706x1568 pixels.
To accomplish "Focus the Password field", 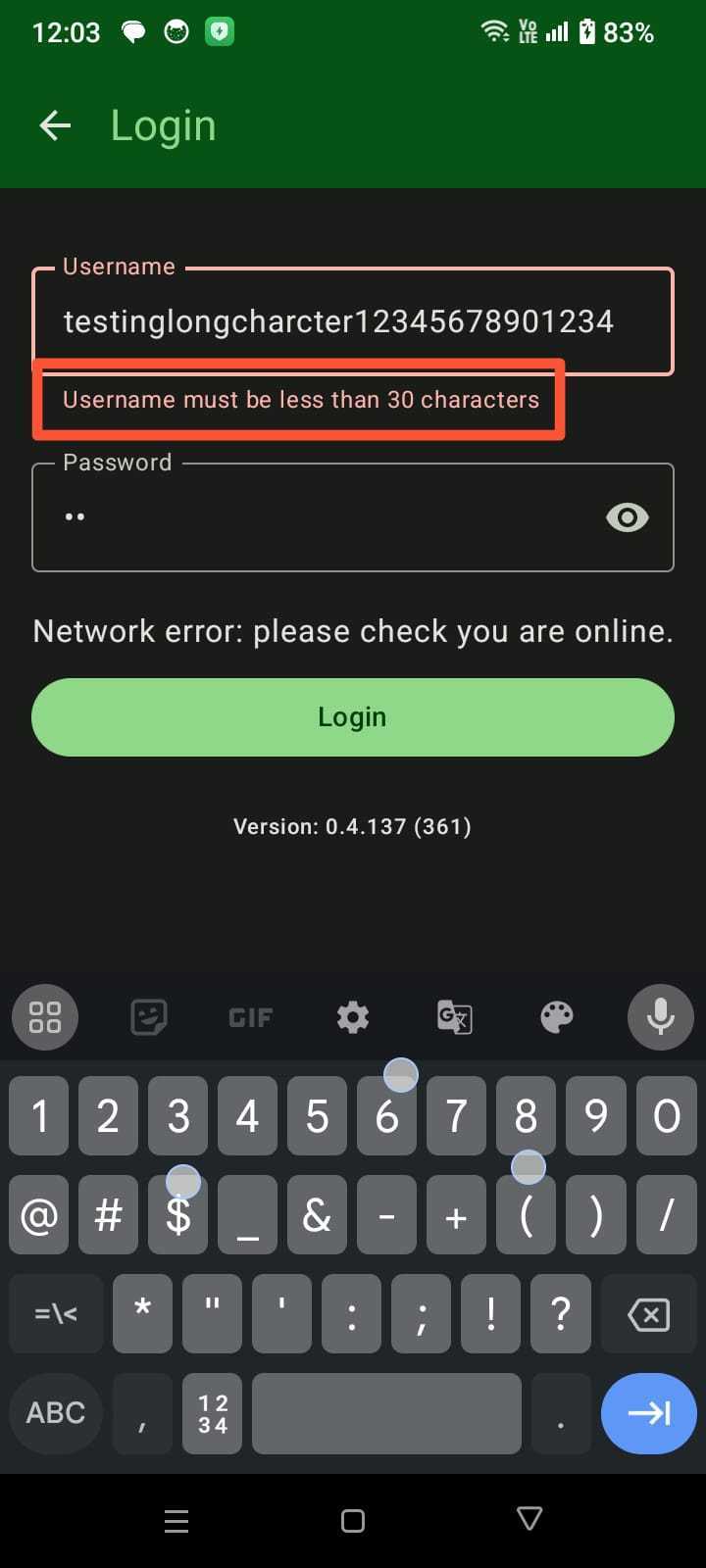I will [x=314, y=517].
